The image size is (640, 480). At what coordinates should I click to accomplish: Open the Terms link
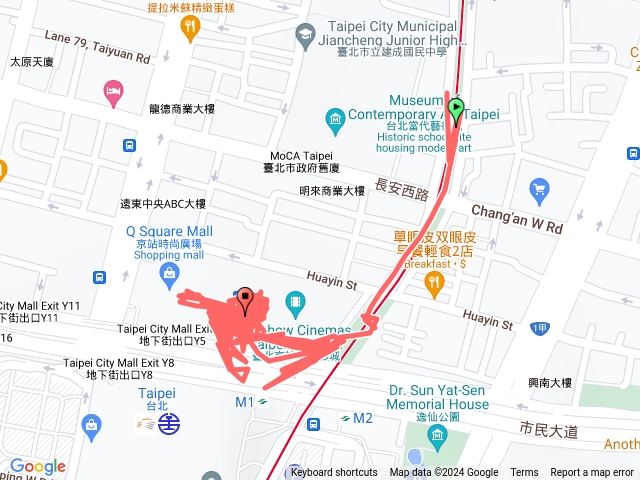(524, 472)
